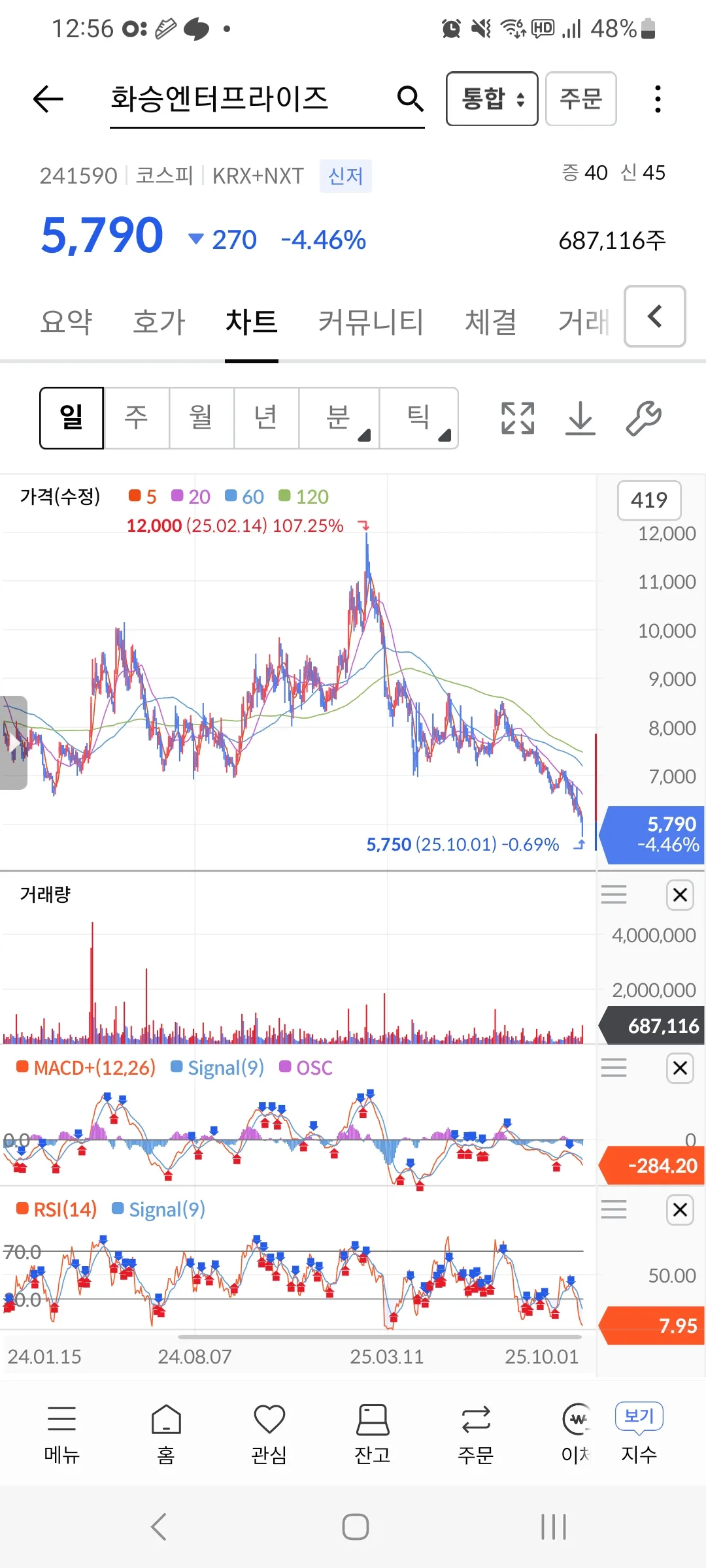The image size is (706, 1568).
Task: Tap the download arrow icon above chart
Action: coord(580,418)
